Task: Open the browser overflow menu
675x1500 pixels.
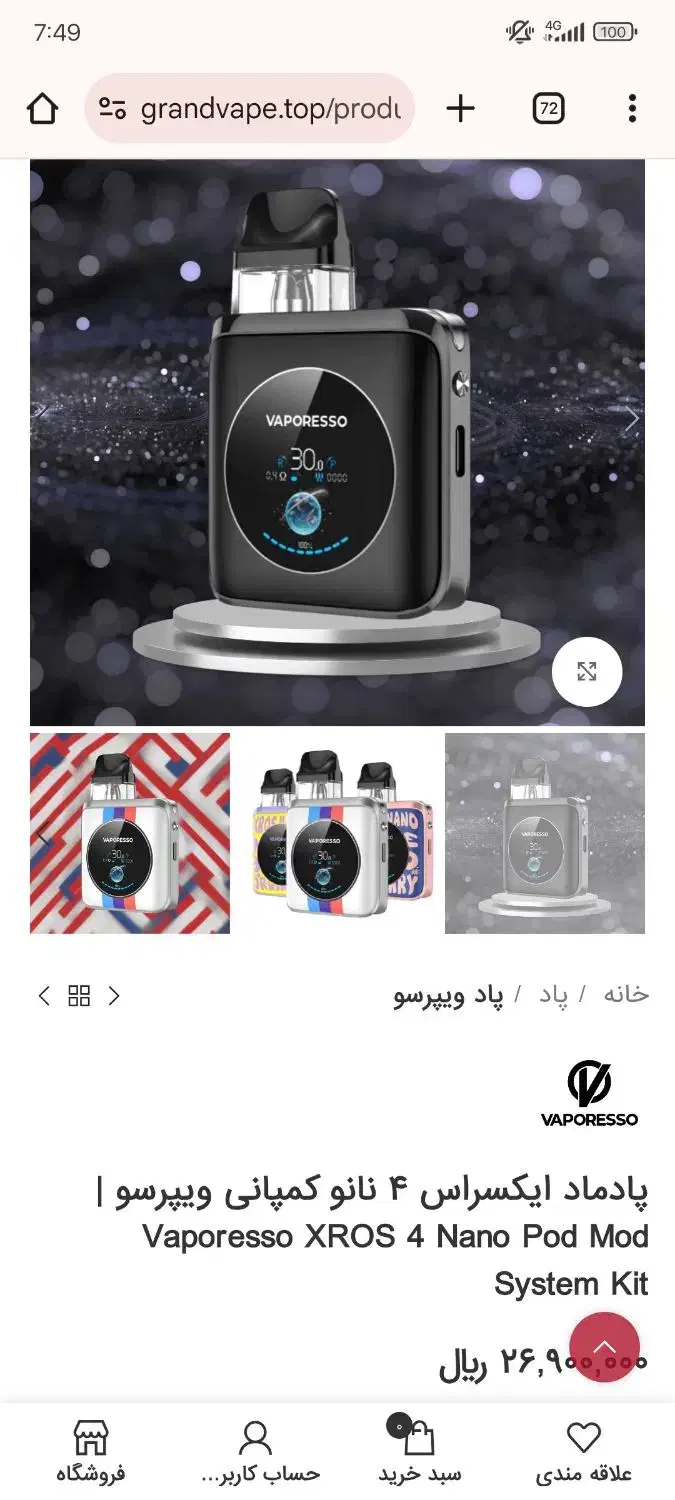Action: [x=632, y=108]
